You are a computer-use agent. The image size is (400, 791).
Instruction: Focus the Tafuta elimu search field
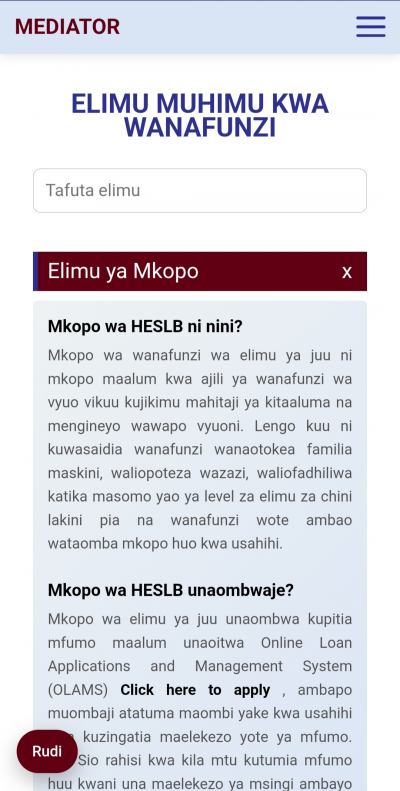(x=200, y=191)
